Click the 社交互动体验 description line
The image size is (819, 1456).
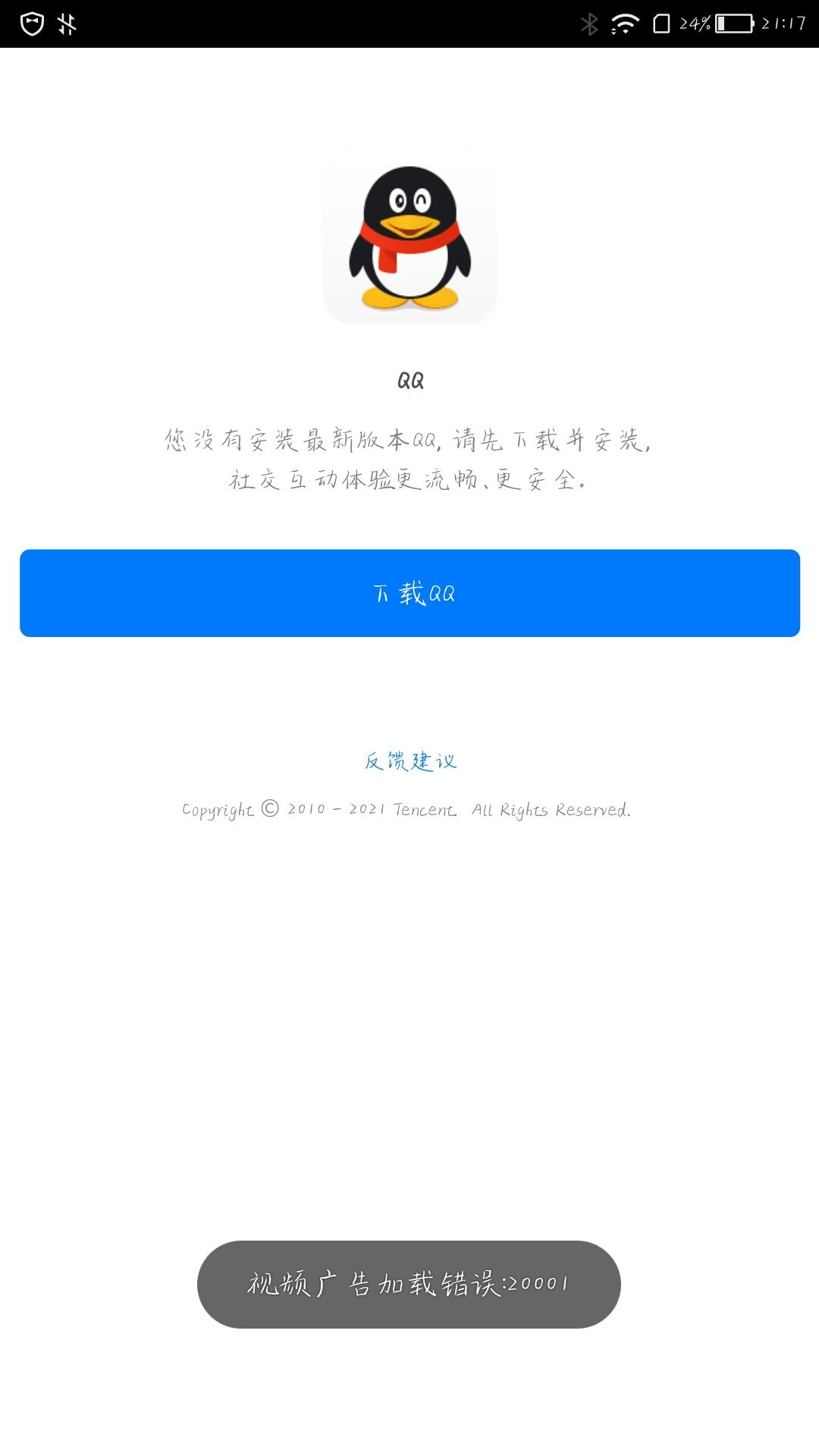pos(409,482)
